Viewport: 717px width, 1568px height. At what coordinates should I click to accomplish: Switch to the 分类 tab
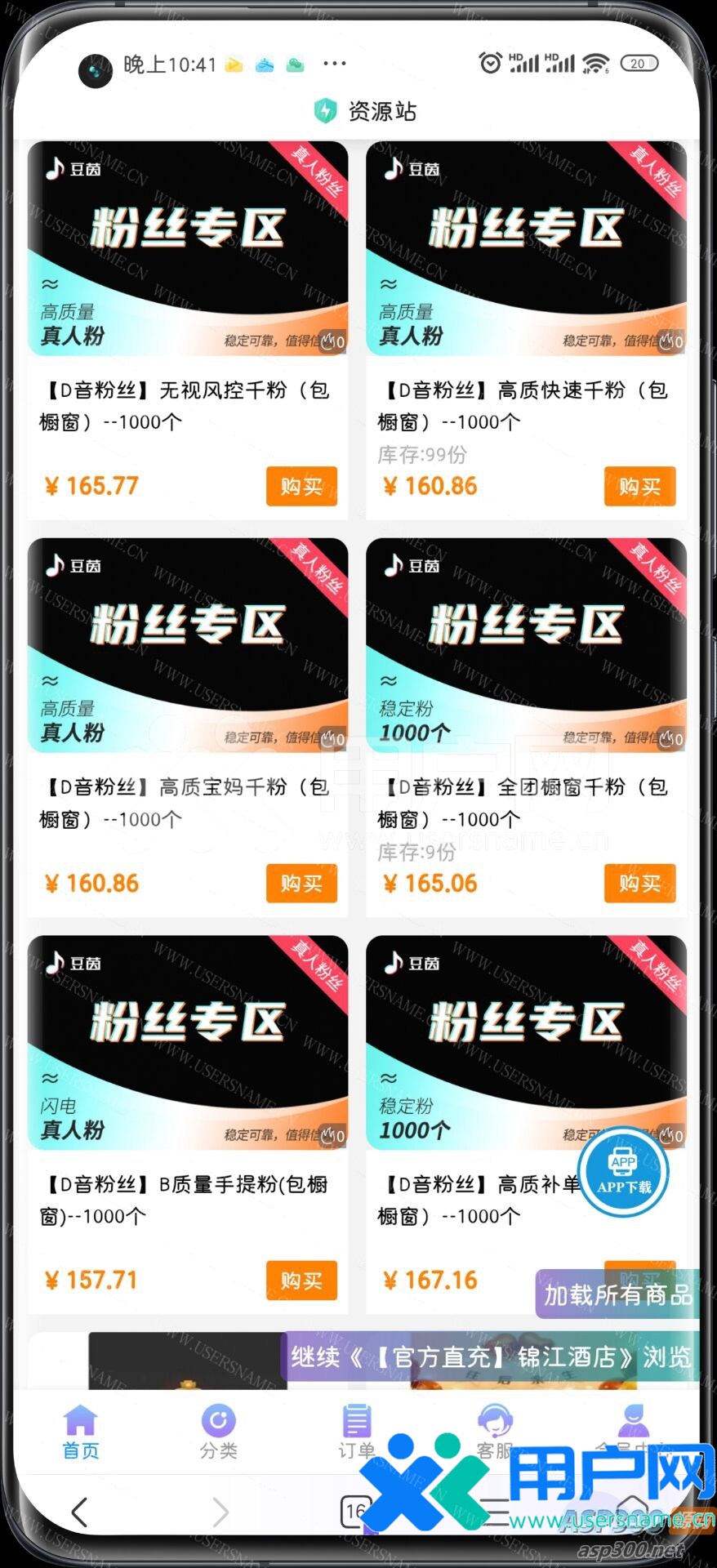(x=218, y=1432)
